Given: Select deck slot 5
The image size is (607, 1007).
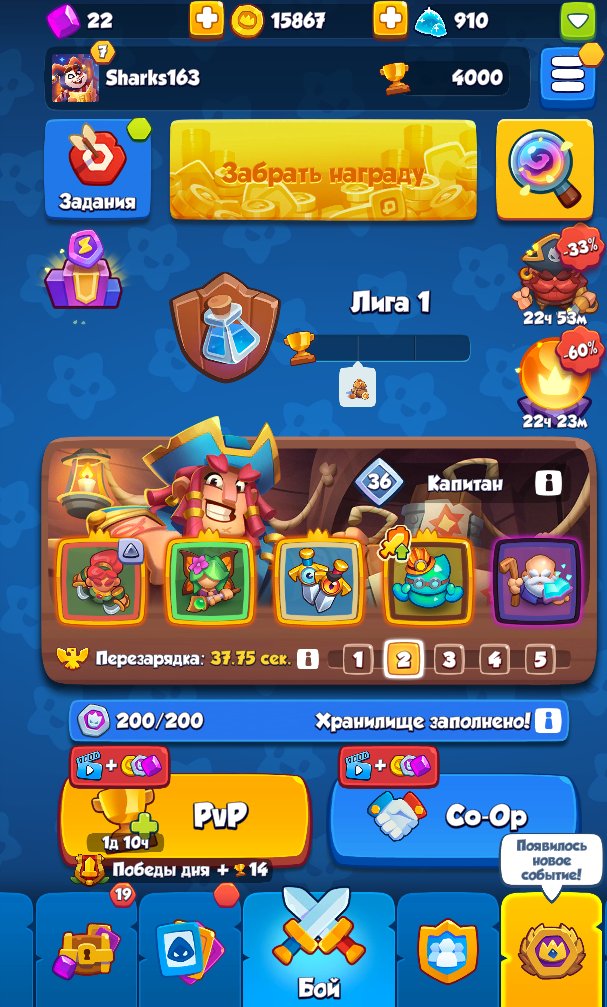Looking at the screenshot, I should click(x=540, y=659).
